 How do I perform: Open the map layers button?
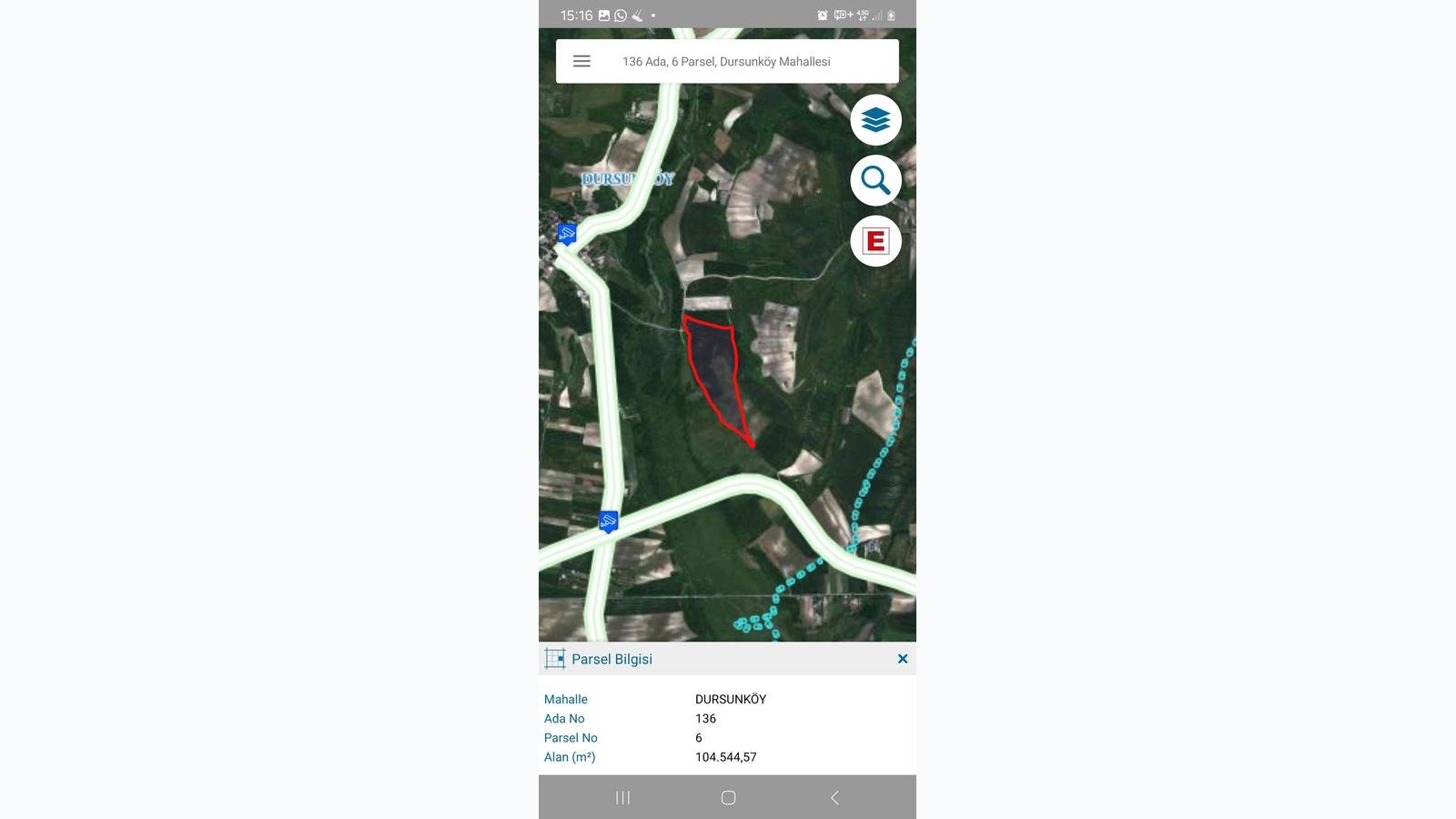coord(875,120)
